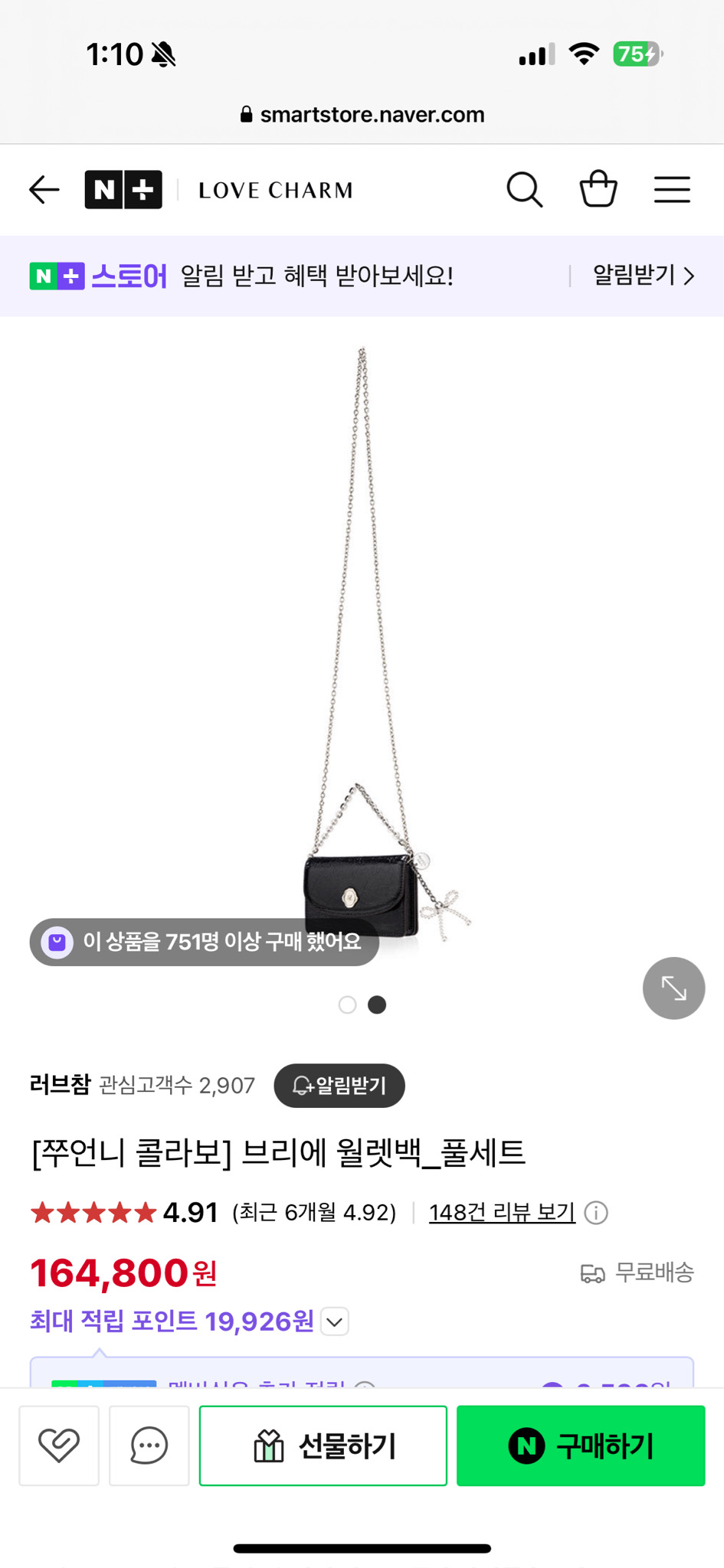This screenshot has width=724, height=1568.
Task: Tap the 알림받기 bell button to enable notifications
Action: (339, 1086)
